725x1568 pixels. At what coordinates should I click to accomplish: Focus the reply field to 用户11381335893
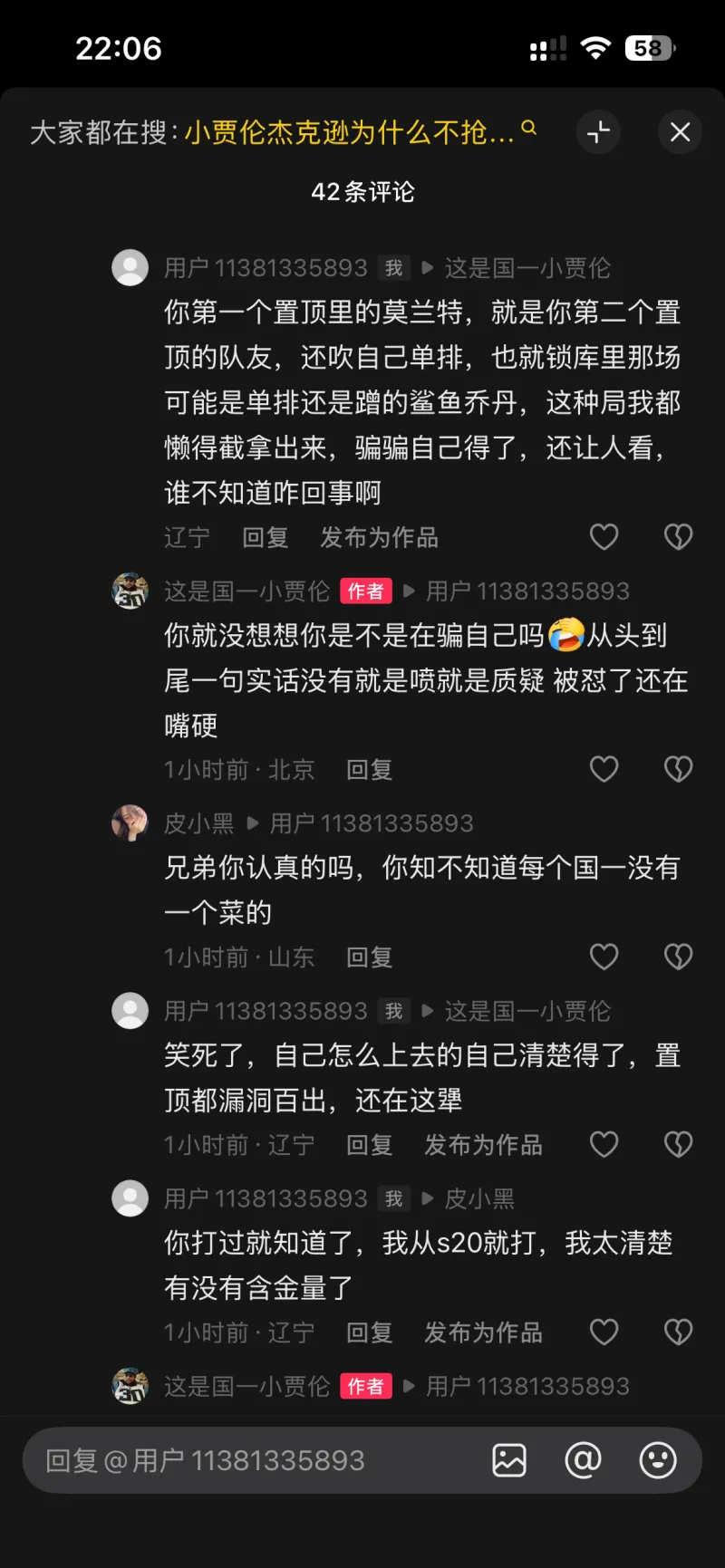pos(254,1460)
